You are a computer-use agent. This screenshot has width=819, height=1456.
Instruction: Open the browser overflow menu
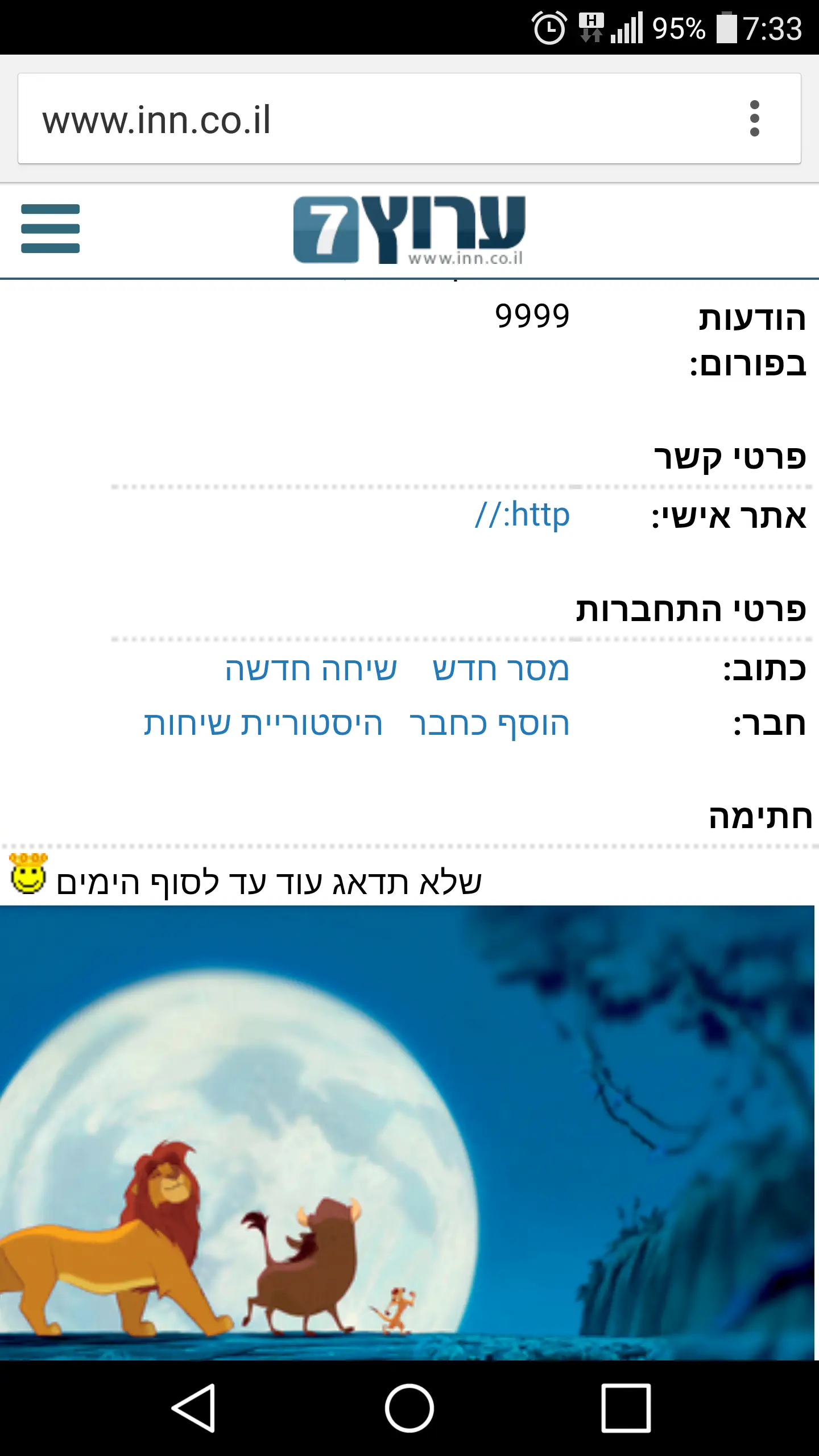click(x=754, y=119)
